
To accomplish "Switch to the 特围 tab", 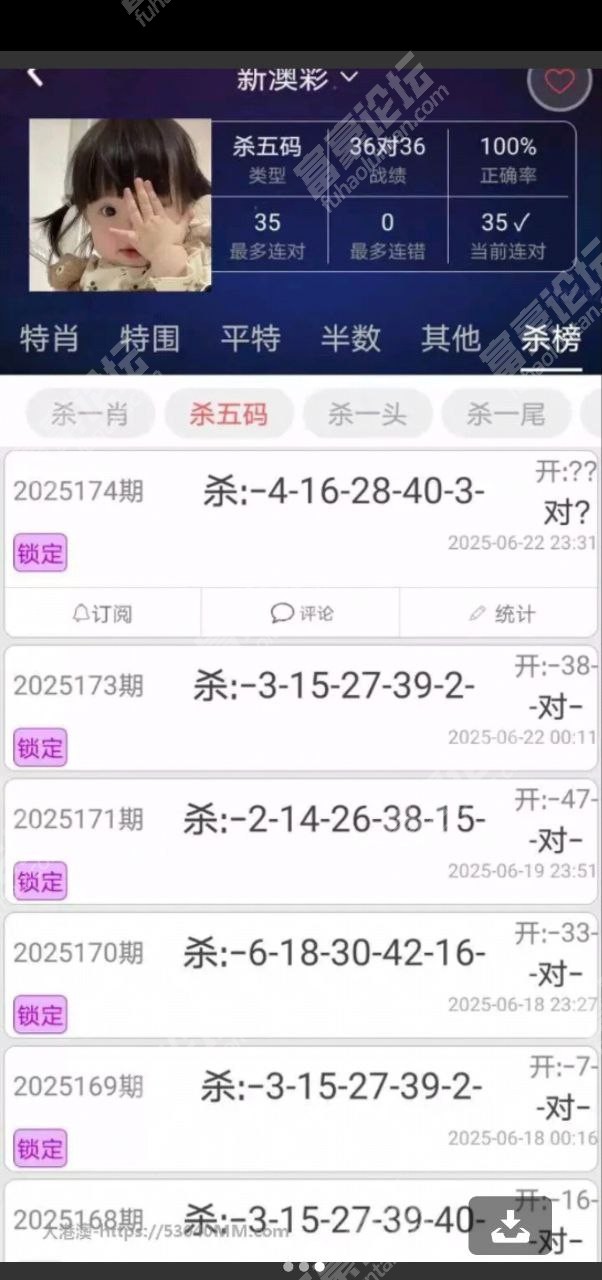I will tap(150, 339).
